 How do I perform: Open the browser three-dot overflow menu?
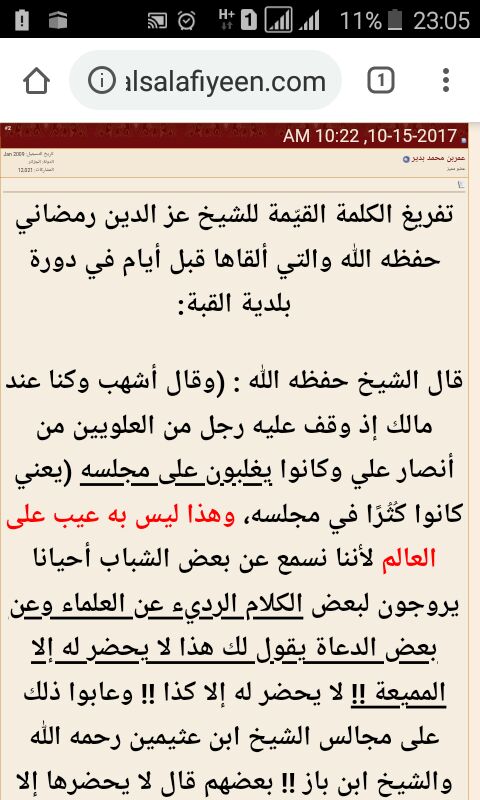coord(446,81)
